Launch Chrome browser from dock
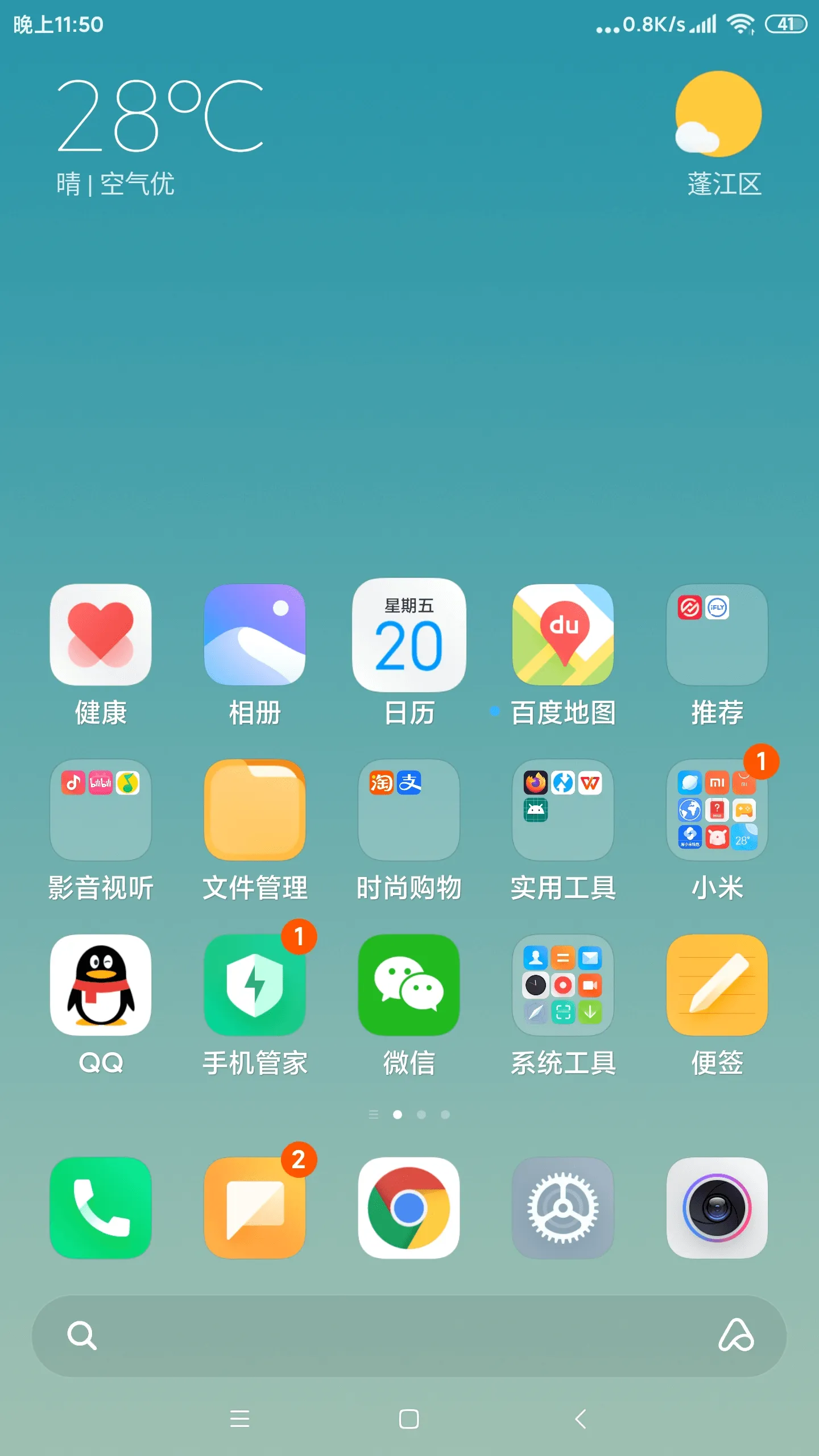This screenshot has width=819, height=1456. click(x=409, y=1208)
